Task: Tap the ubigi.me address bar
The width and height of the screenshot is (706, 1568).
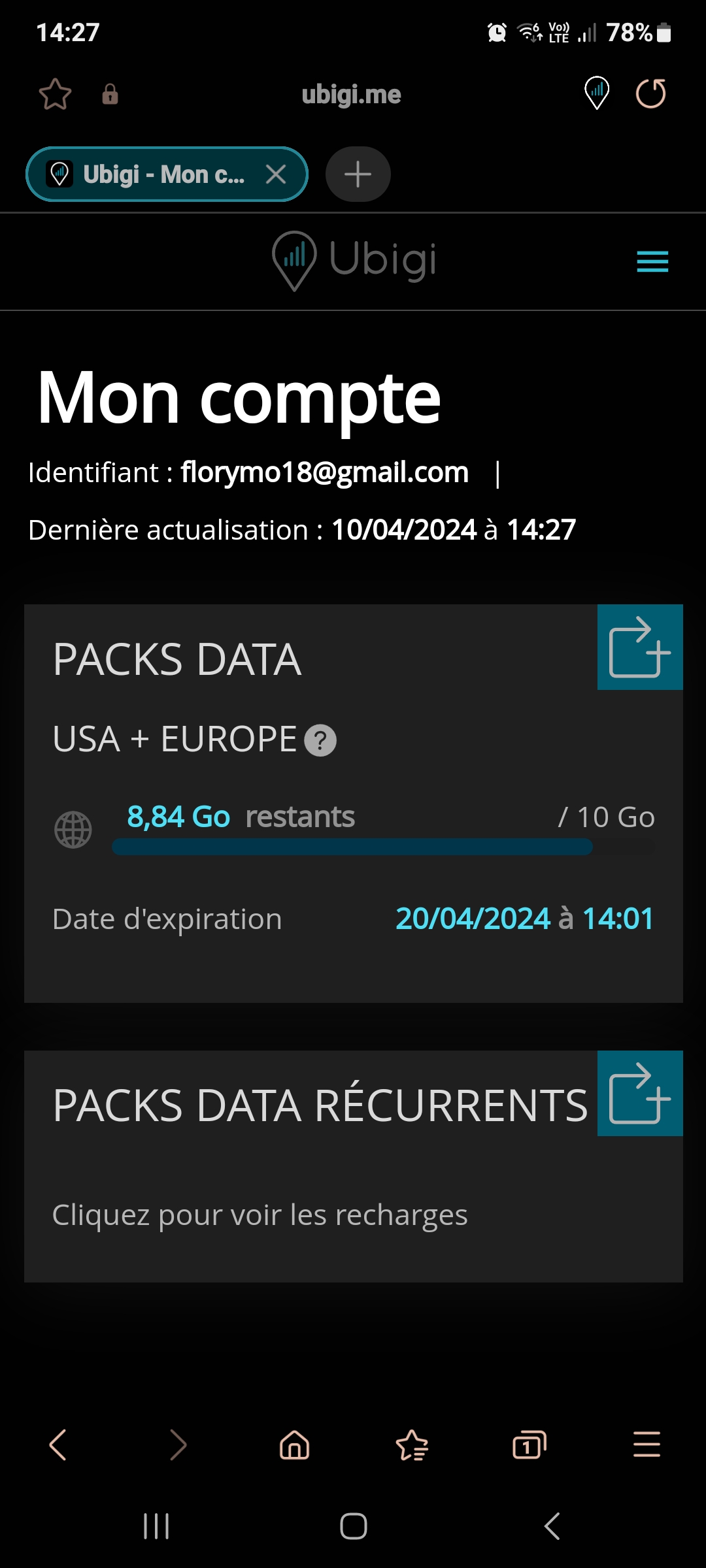Action: [351, 95]
